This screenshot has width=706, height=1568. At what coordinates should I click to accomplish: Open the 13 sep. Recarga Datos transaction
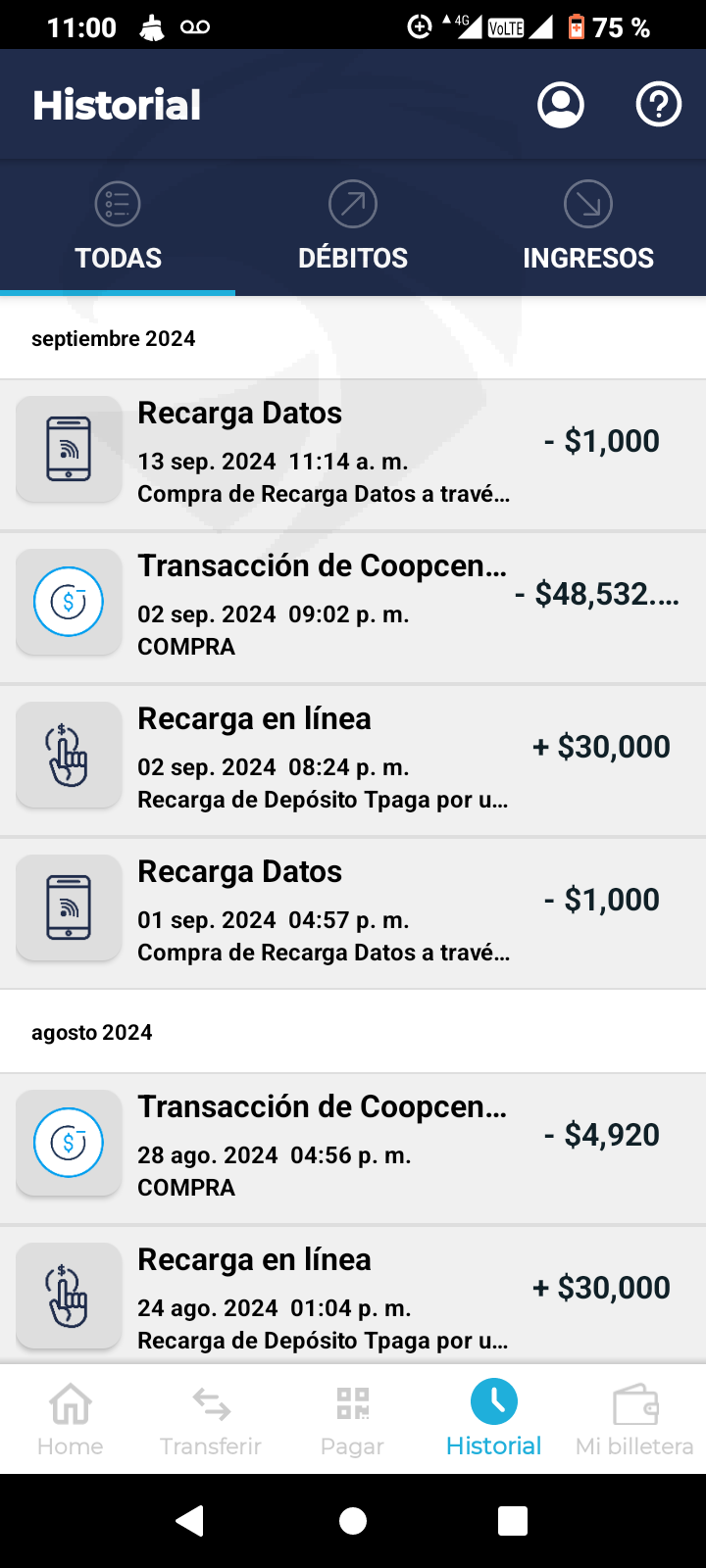(x=353, y=453)
